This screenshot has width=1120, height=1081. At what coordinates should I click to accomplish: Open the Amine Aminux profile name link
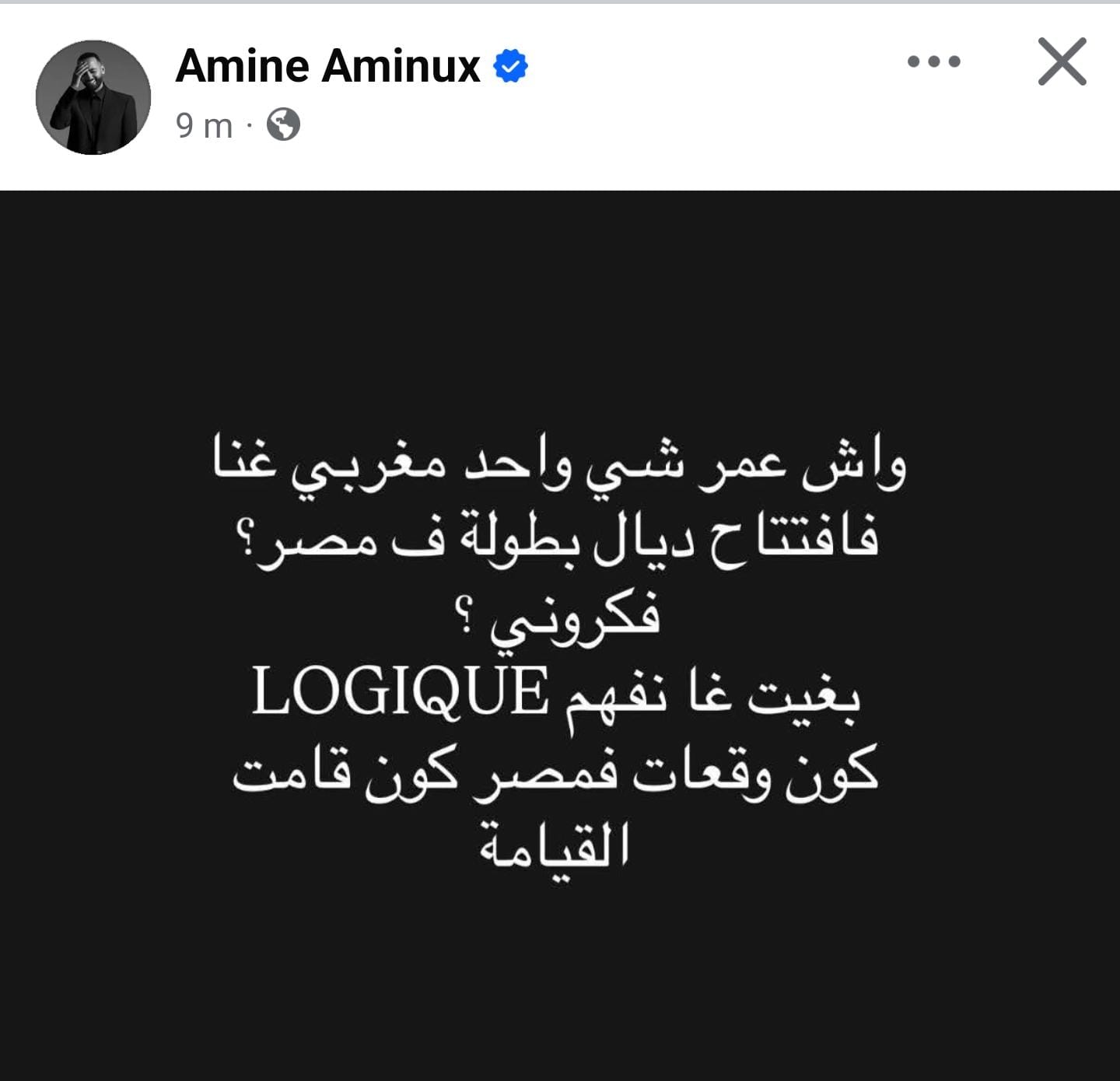(x=328, y=65)
